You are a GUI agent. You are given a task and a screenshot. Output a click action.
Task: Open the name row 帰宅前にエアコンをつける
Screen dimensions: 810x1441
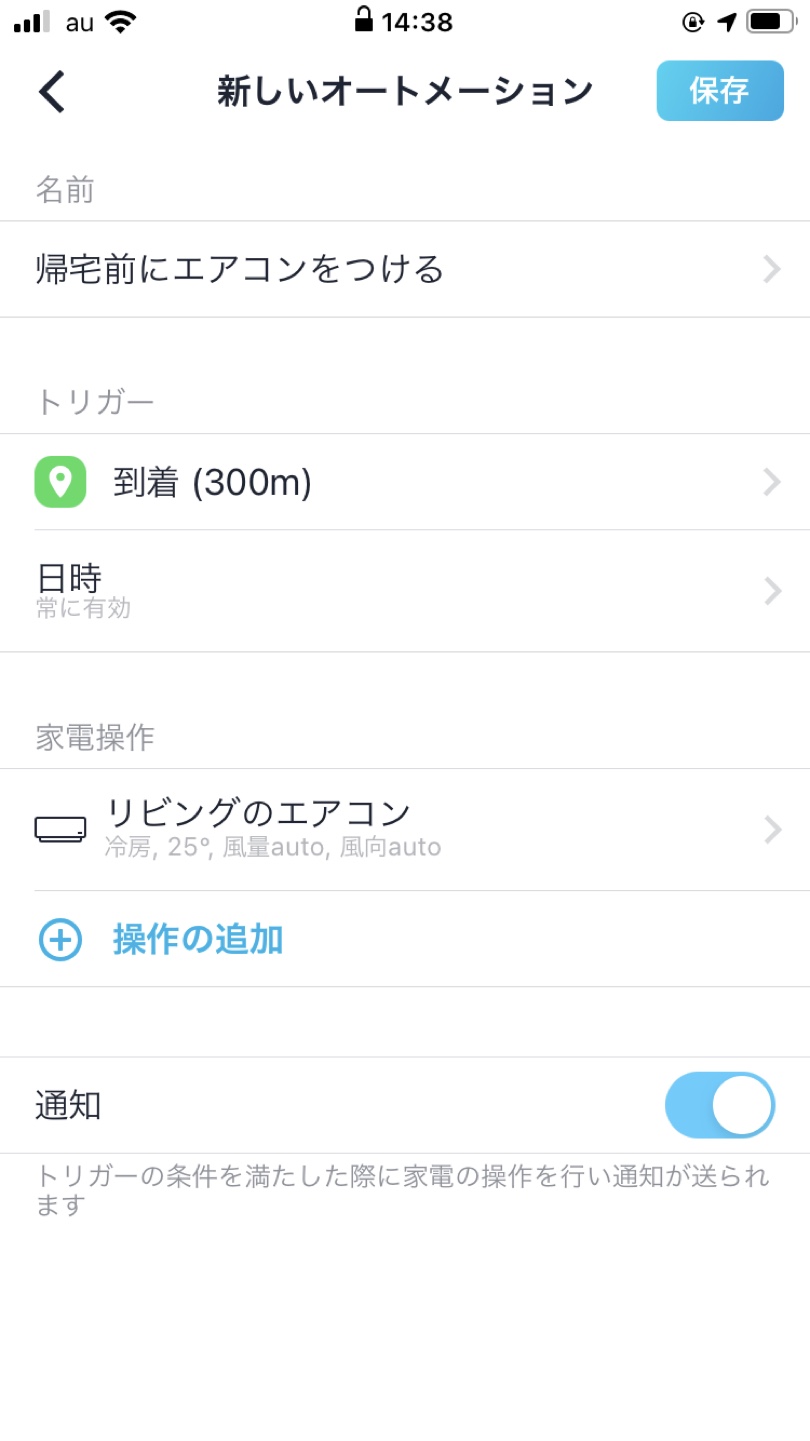(x=405, y=269)
